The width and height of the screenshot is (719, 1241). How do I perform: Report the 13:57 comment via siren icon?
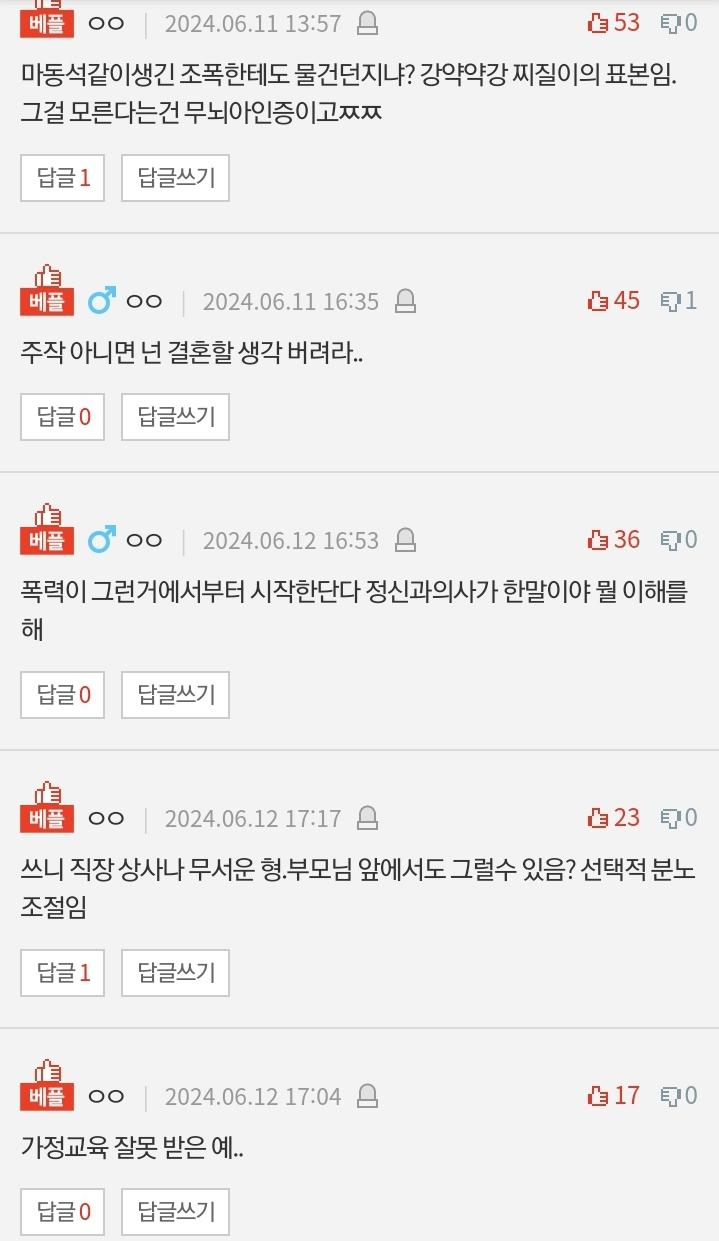click(368, 22)
